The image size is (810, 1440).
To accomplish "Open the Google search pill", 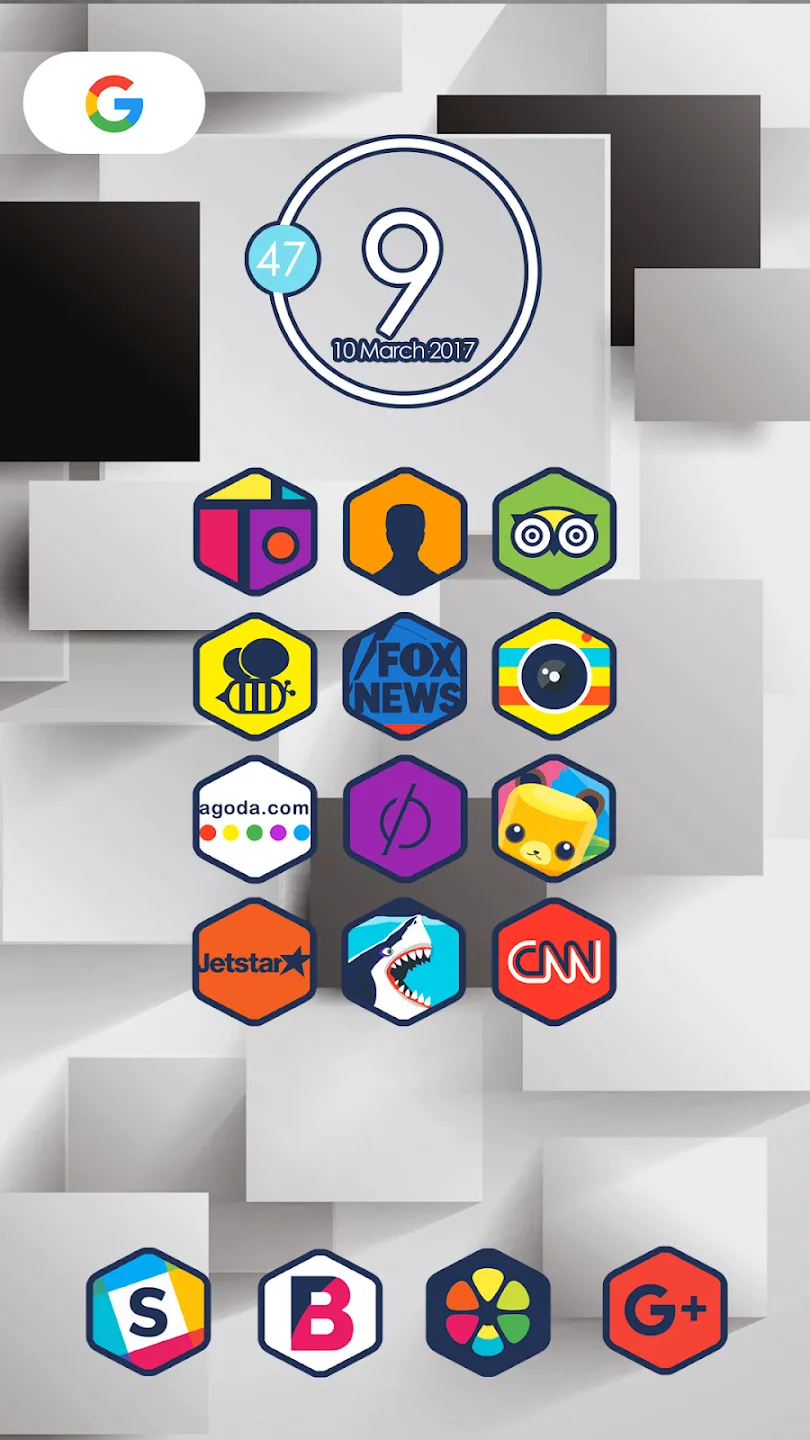I will (114, 103).
